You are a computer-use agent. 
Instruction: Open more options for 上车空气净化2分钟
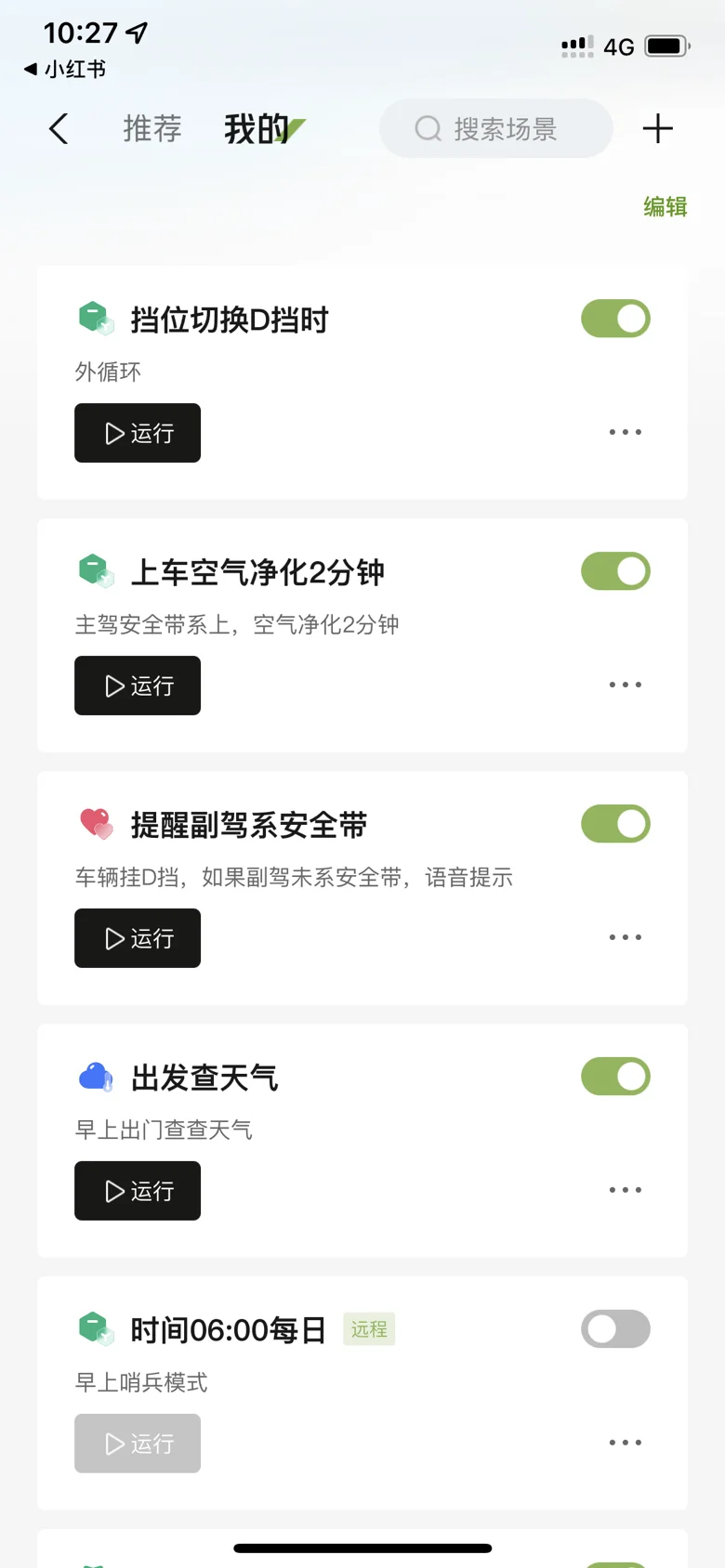pyautogui.click(x=625, y=685)
